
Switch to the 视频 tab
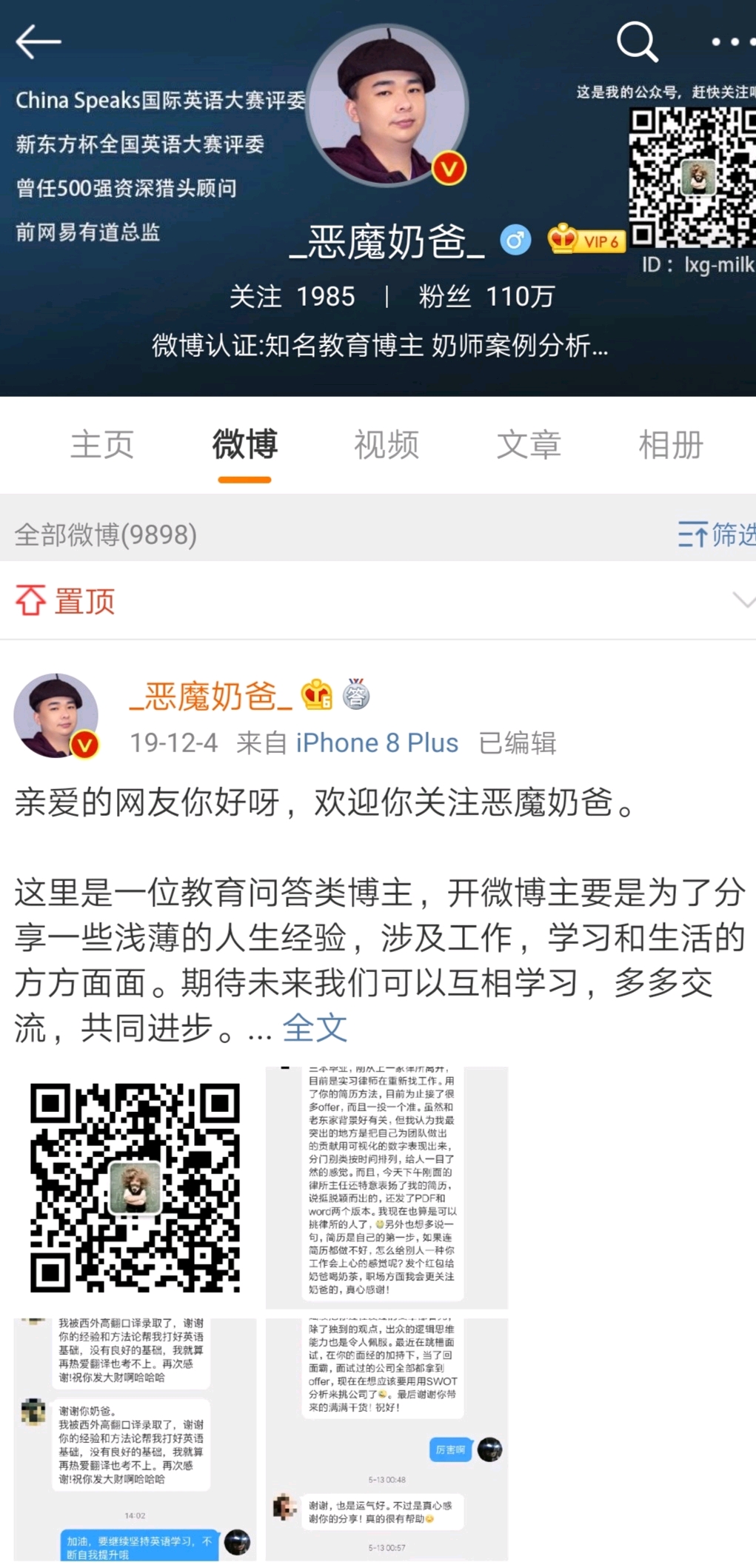click(x=387, y=445)
